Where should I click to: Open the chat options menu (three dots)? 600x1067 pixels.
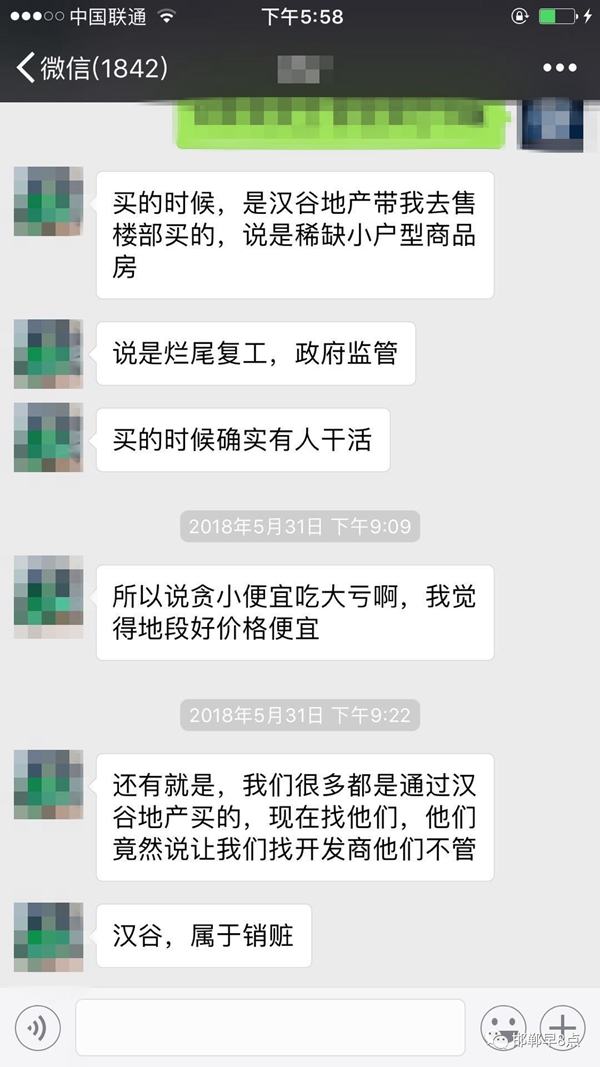(x=561, y=68)
